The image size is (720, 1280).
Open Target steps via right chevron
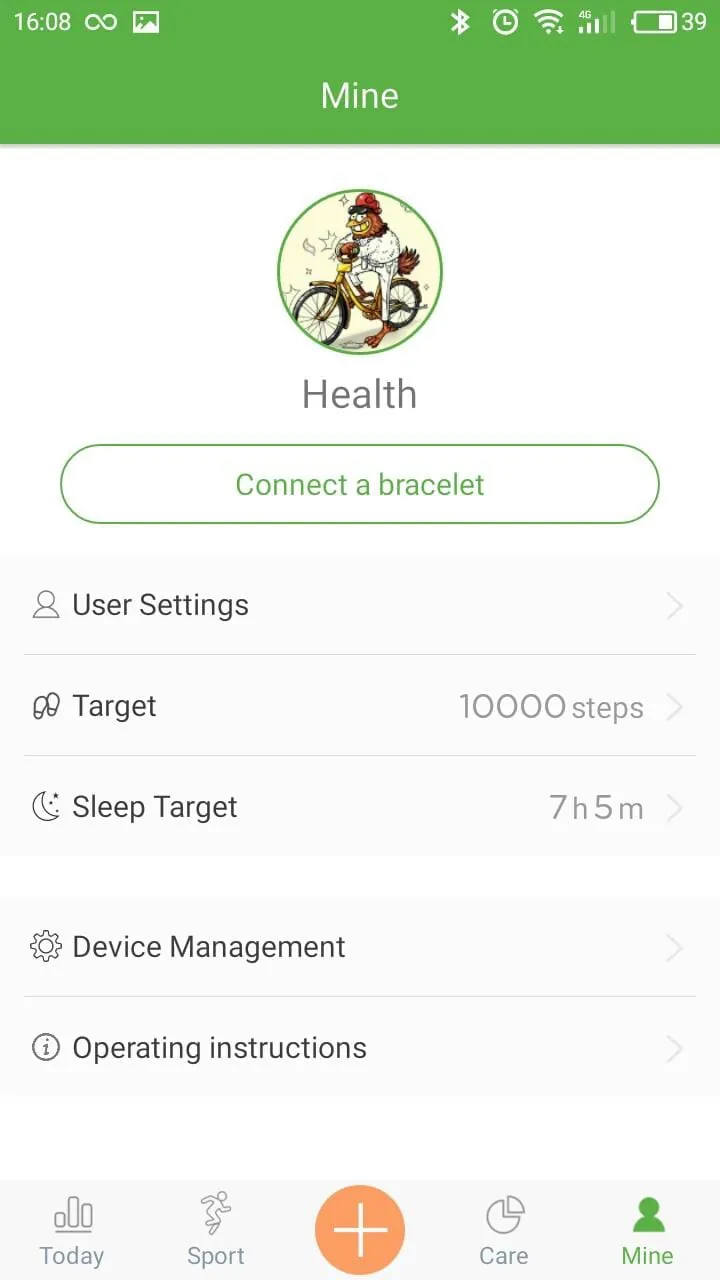[x=673, y=707]
